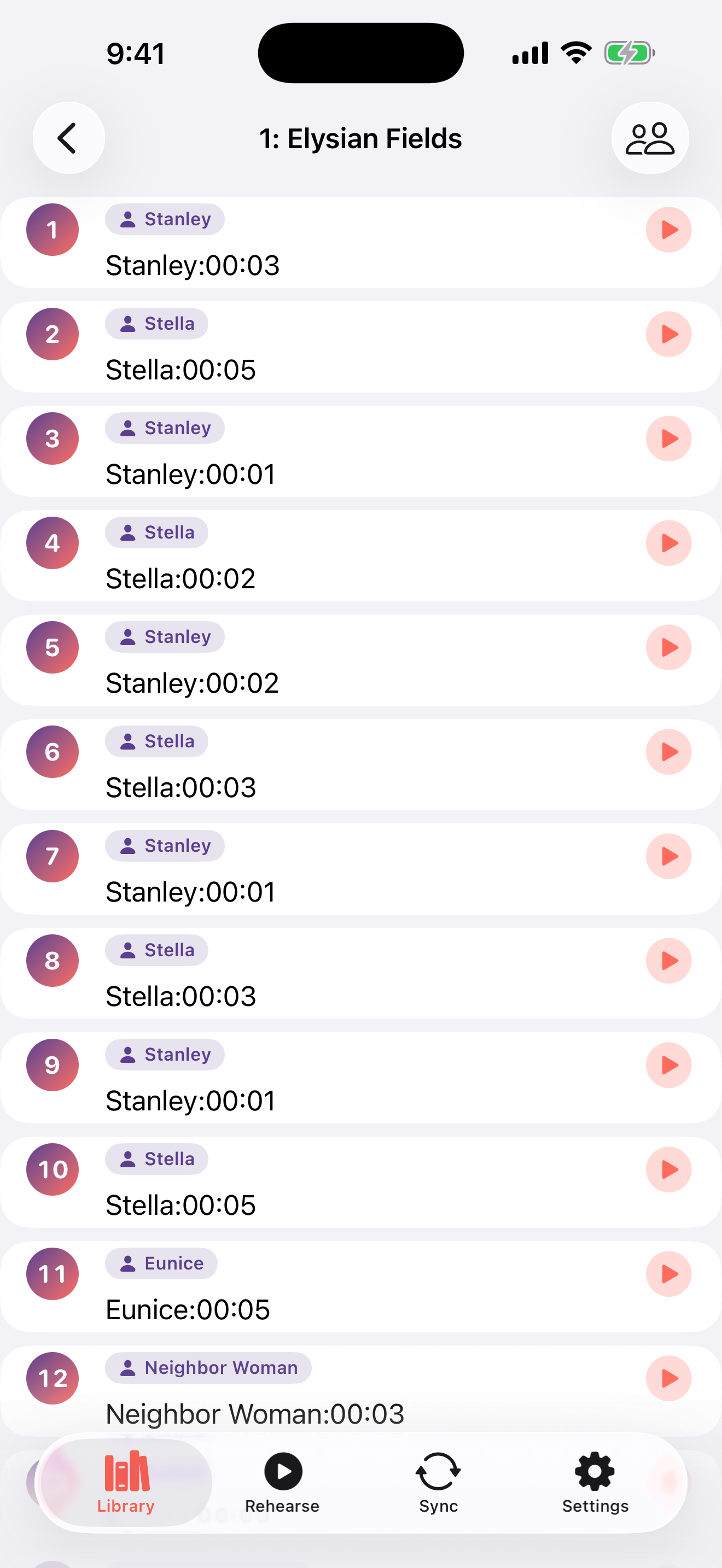
Task: Play line 11 by Eunice
Action: [668, 1274]
